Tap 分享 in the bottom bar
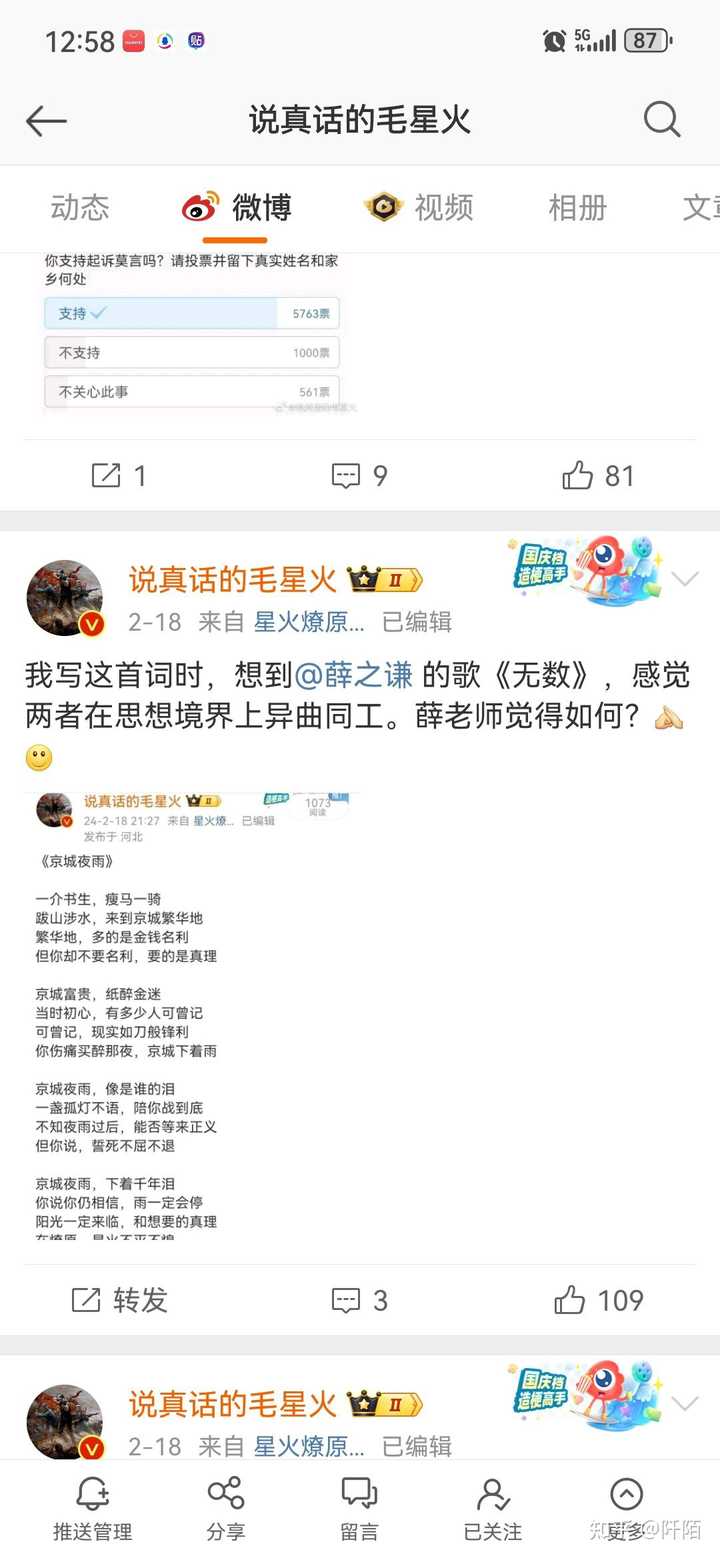720x1560 pixels. point(225,1508)
